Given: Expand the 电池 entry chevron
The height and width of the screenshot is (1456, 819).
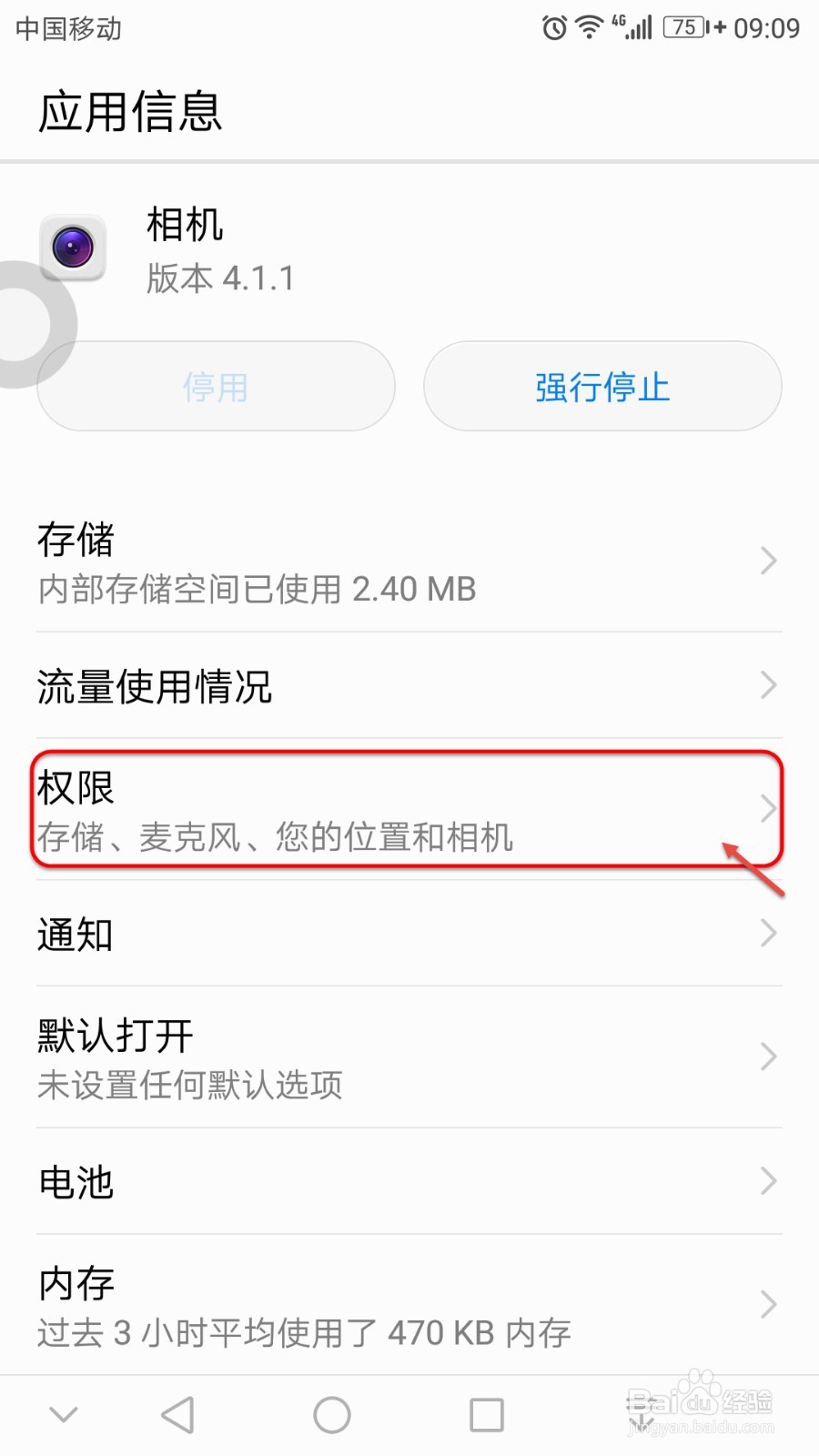Looking at the screenshot, I should (767, 1181).
